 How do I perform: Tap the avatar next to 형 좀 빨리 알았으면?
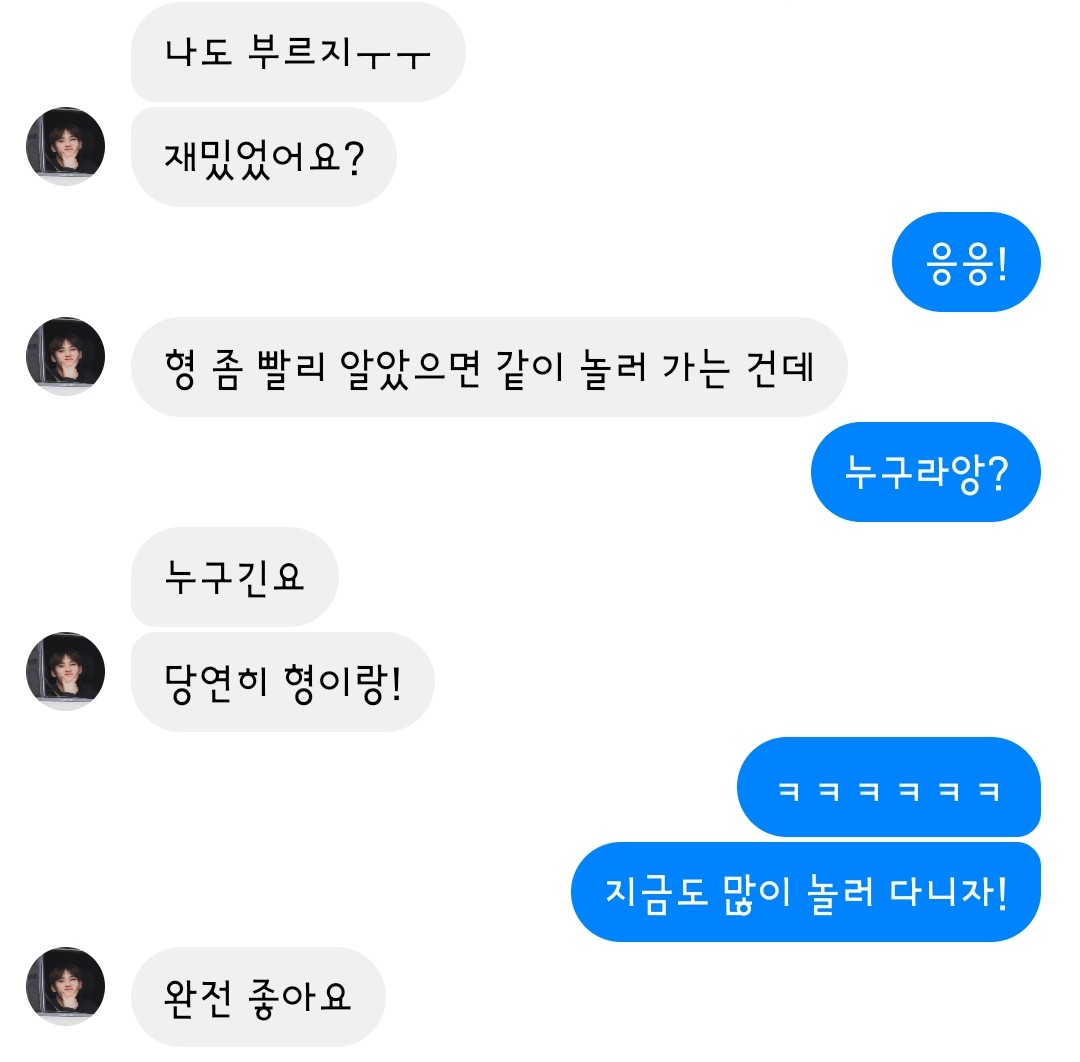click(65, 356)
